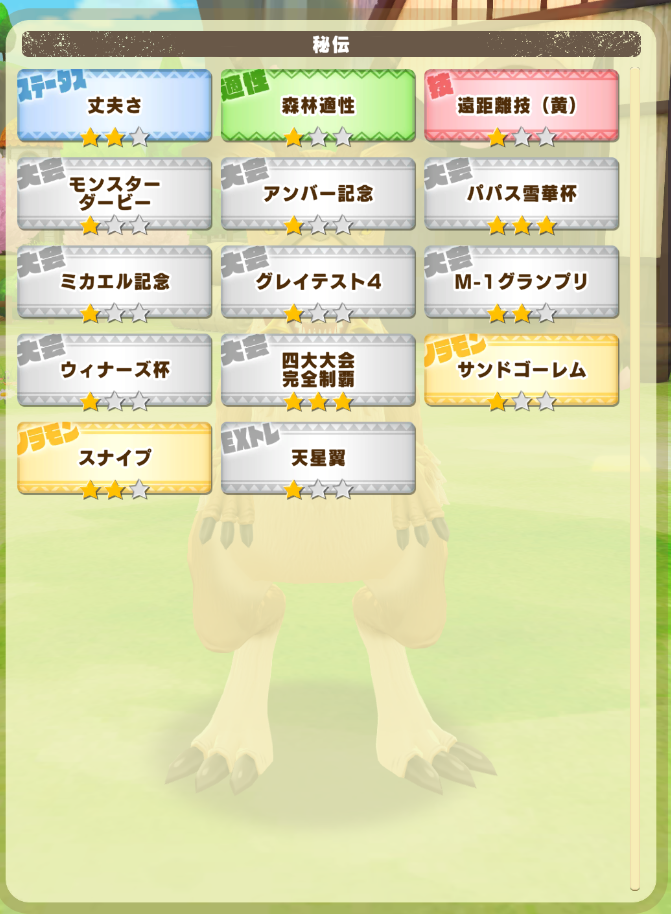Tap the ミカエル記念 card
Image resolution: width=671 pixels, height=914 pixels.
pos(114,281)
